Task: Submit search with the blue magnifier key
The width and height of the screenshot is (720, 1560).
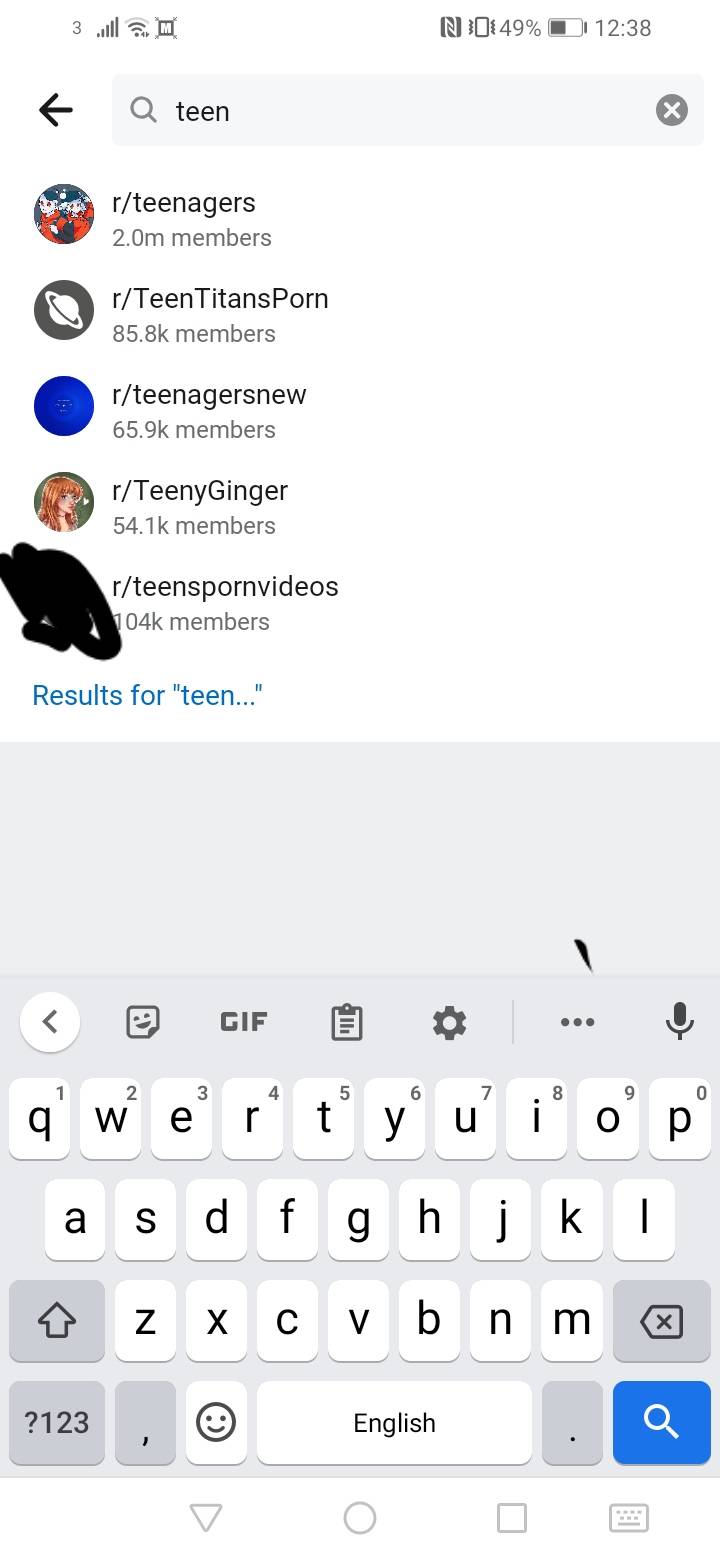Action: click(x=661, y=1422)
